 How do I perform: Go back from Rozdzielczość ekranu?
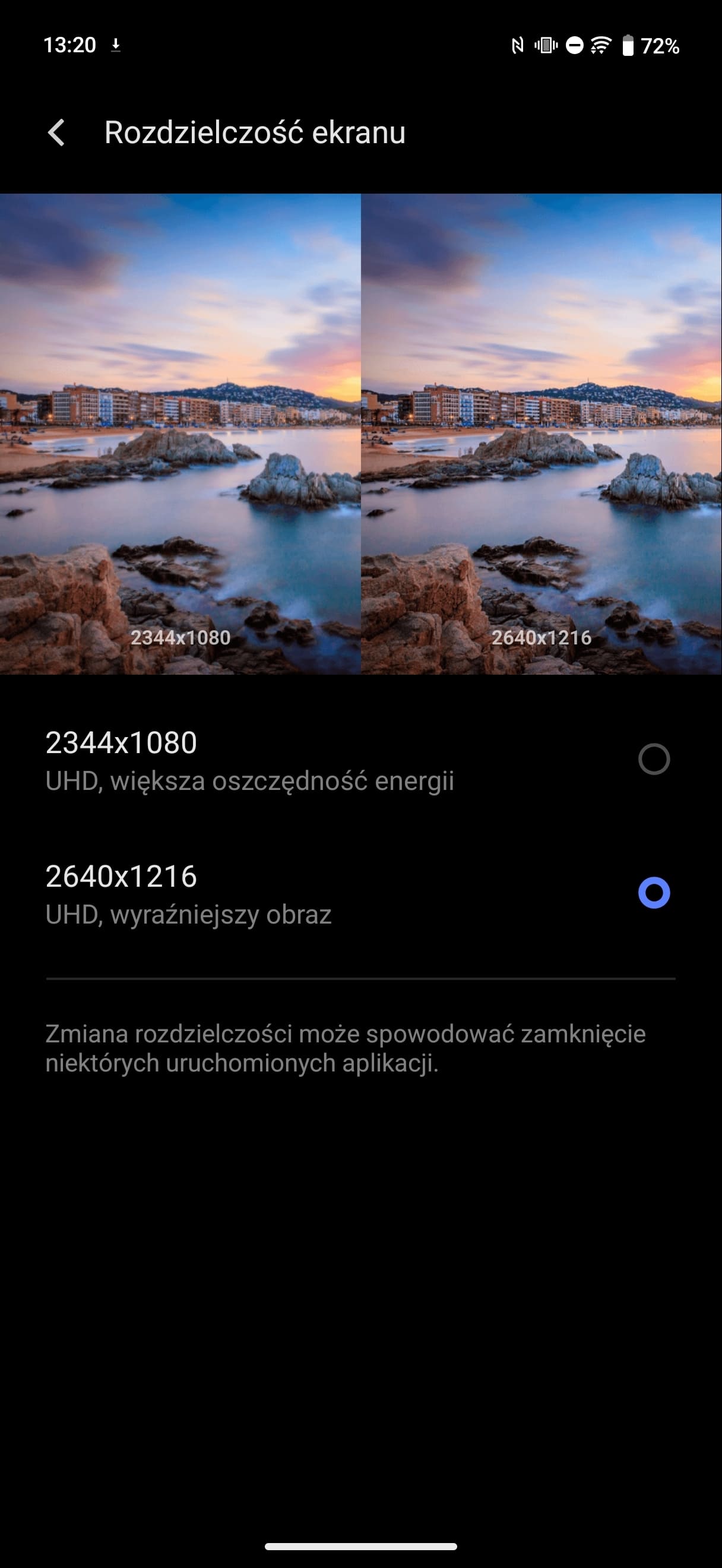click(56, 132)
